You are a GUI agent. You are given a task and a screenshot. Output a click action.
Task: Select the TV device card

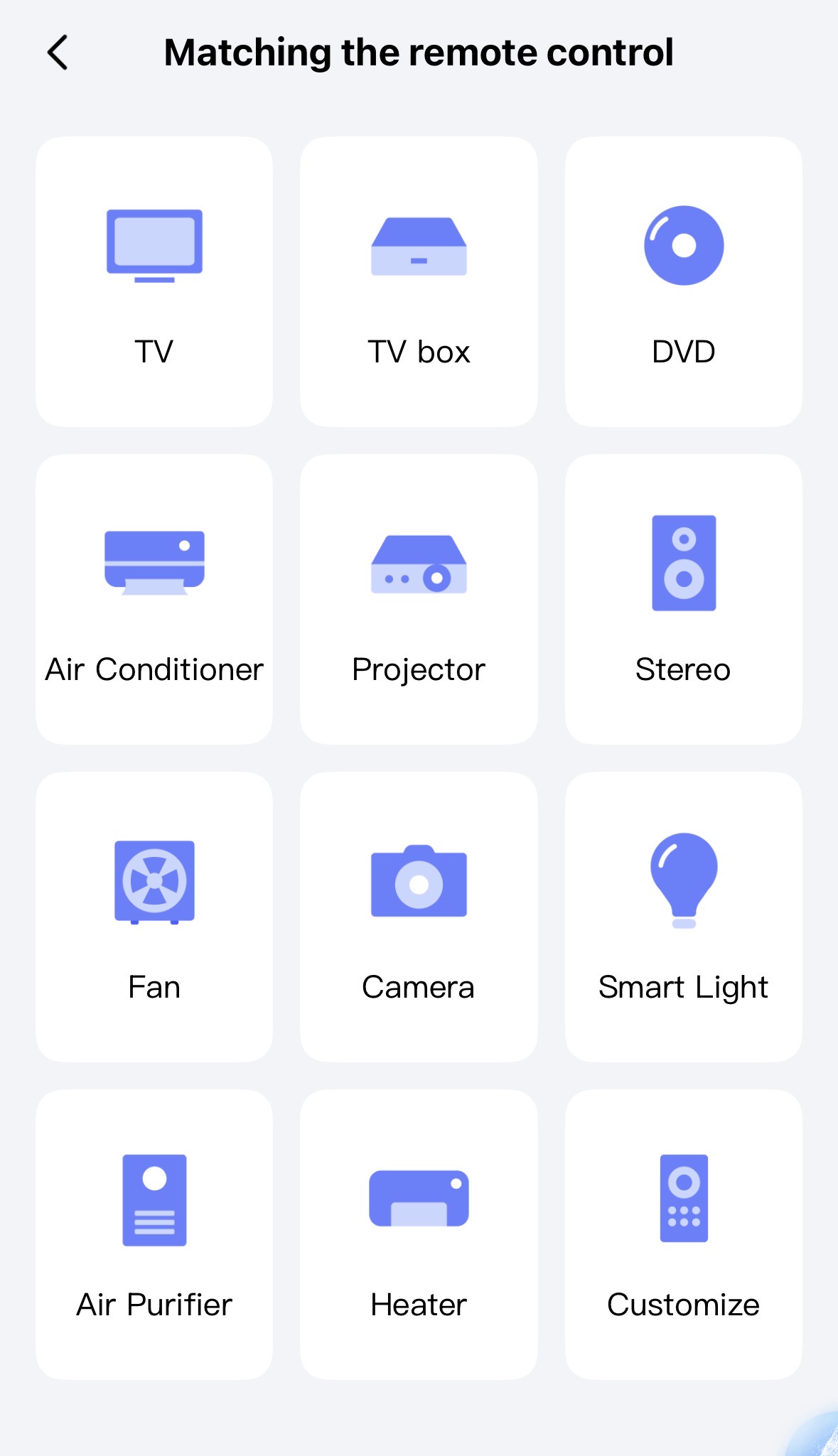pyautogui.click(x=154, y=281)
